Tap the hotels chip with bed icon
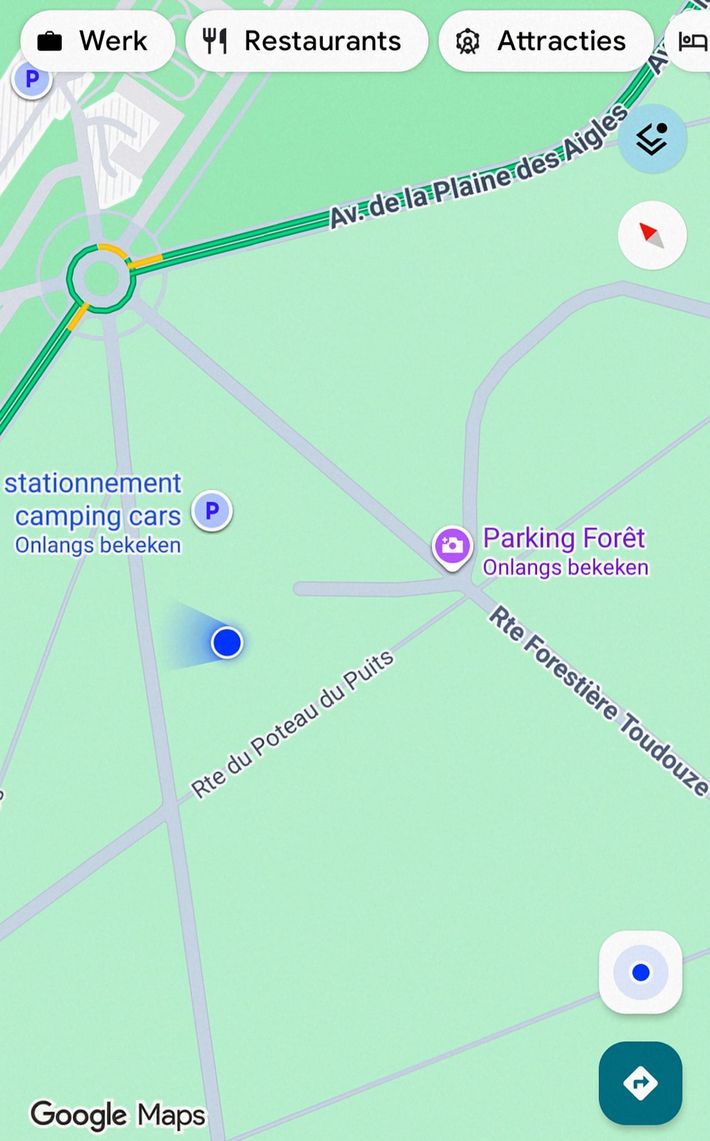Viewport: 710px width, 1141px height. point(690,41)
